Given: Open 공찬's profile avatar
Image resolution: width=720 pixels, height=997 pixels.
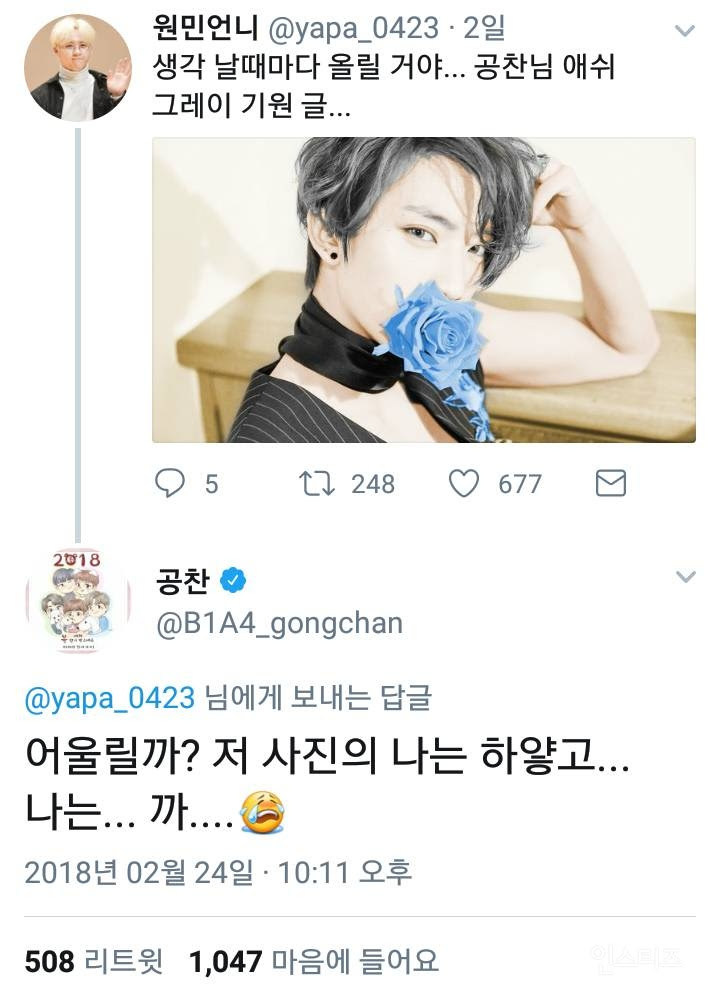Looking at the screenshot, I should [x=77, y=601].
